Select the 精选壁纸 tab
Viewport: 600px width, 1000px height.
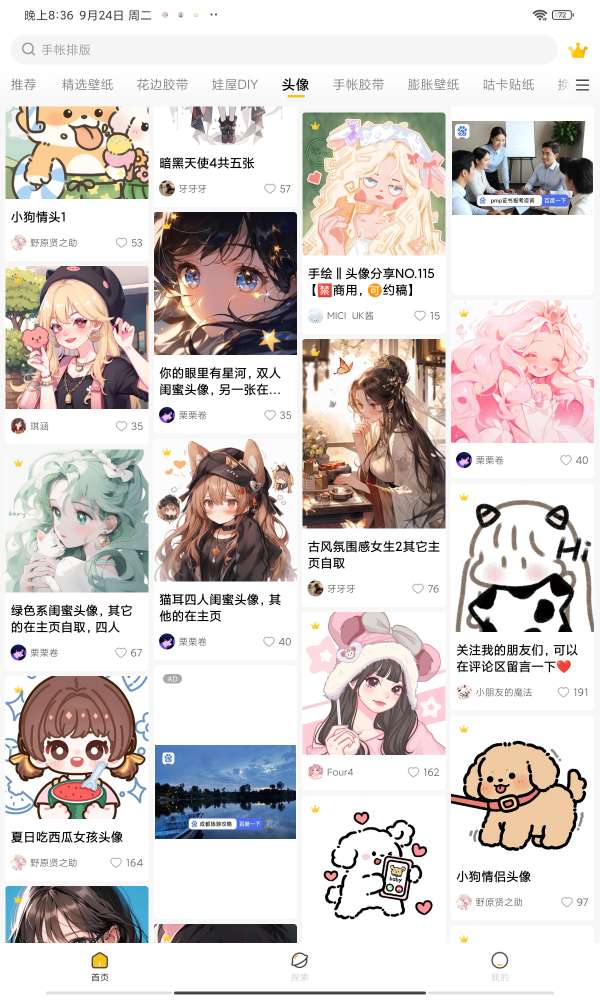[x=87, y=85]
